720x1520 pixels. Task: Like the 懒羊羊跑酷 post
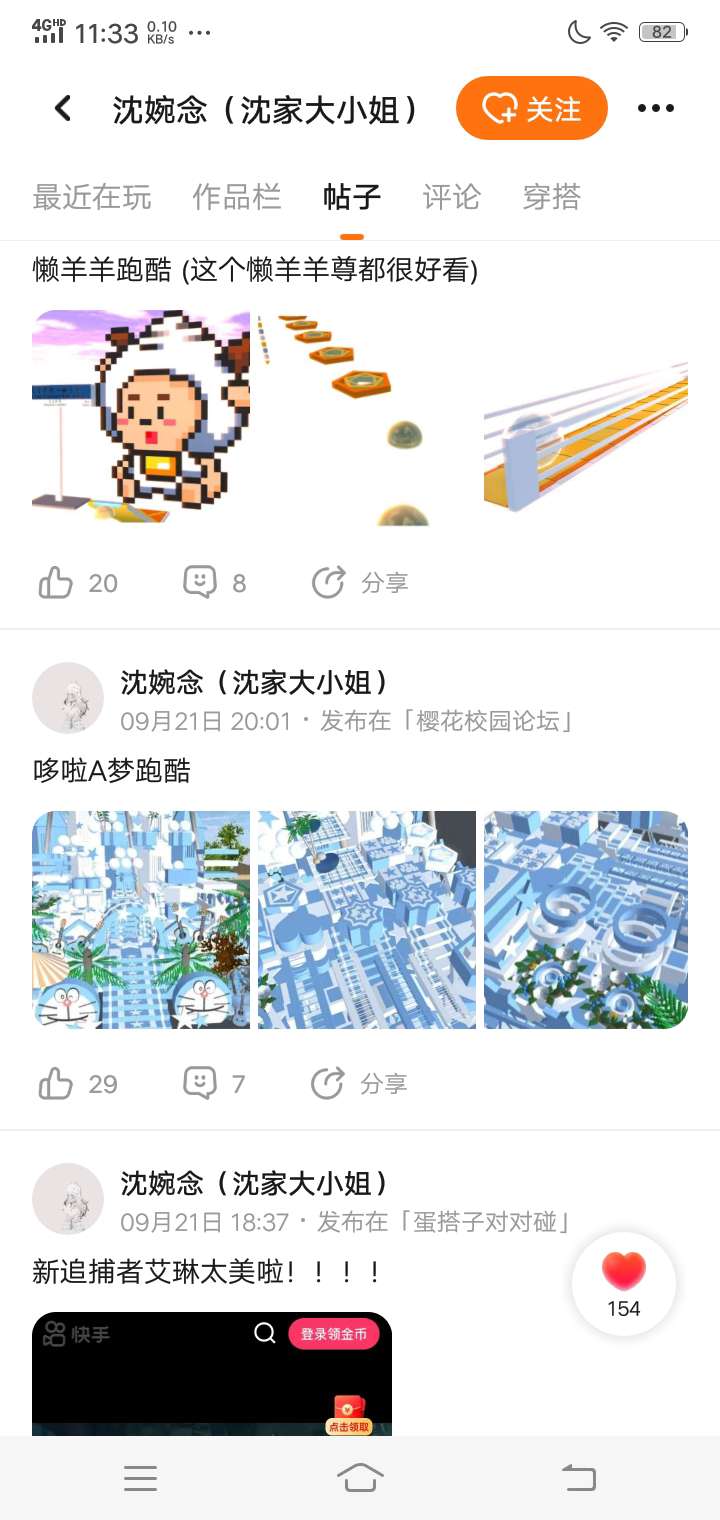pos(57,582)
